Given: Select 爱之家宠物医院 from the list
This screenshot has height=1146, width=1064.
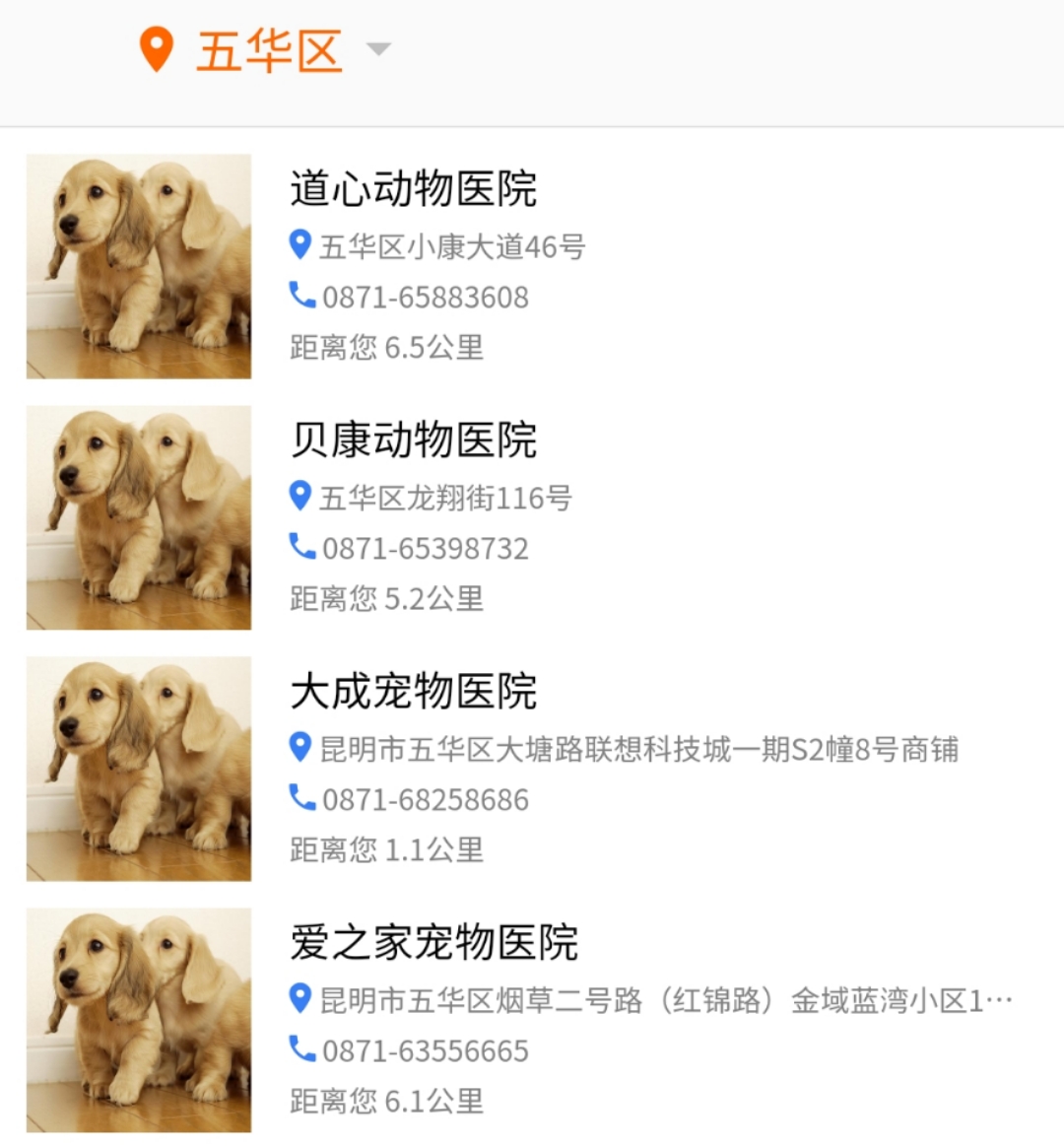Looking at the screenshot, I should click(433, 943).
